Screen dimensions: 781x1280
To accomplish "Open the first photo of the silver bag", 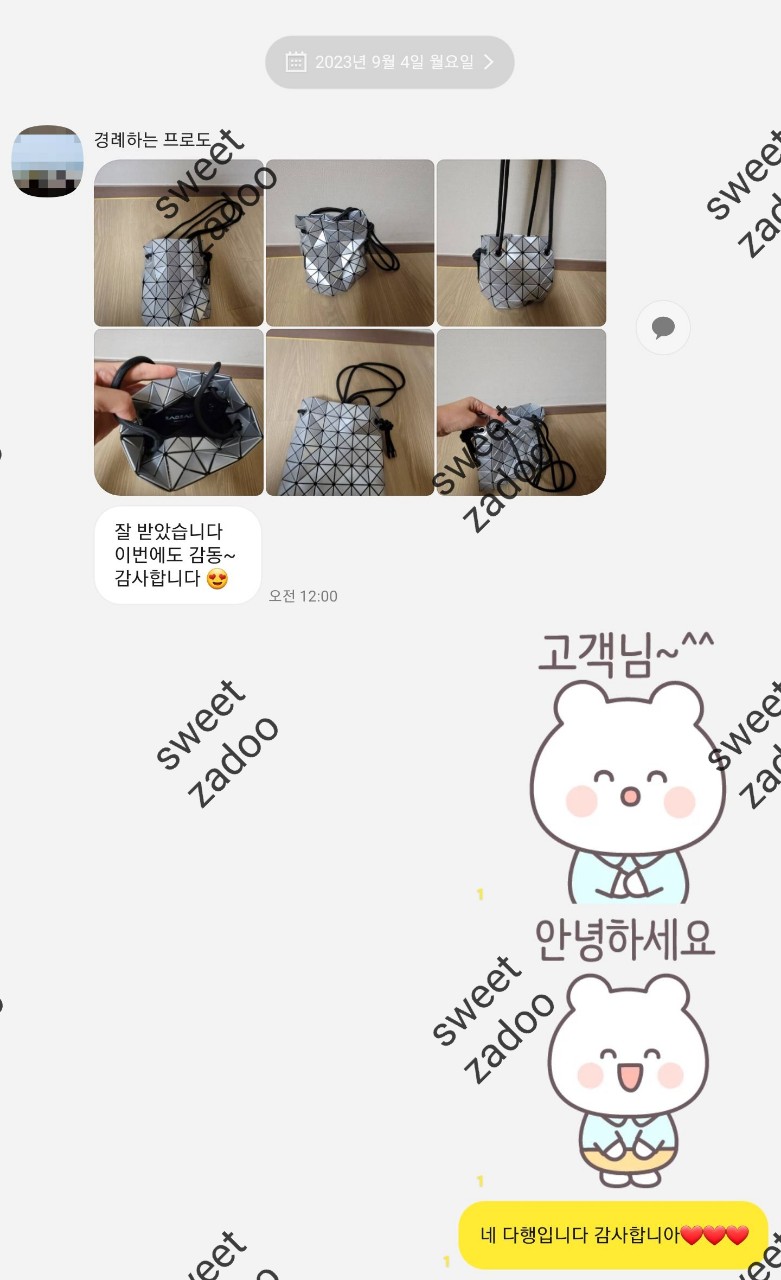I will click(179, 243).
